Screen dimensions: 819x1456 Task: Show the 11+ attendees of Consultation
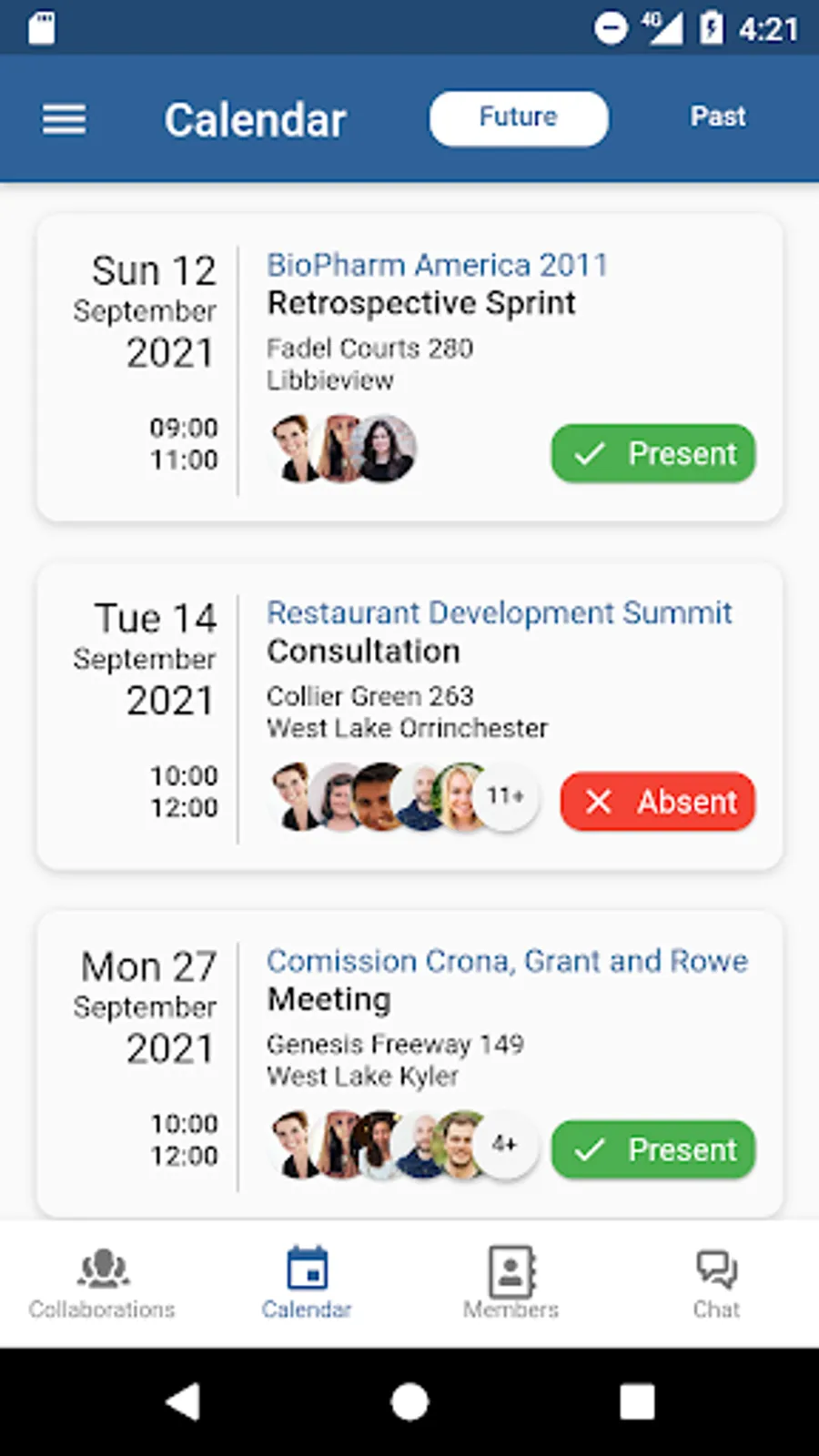pos(505,797)
